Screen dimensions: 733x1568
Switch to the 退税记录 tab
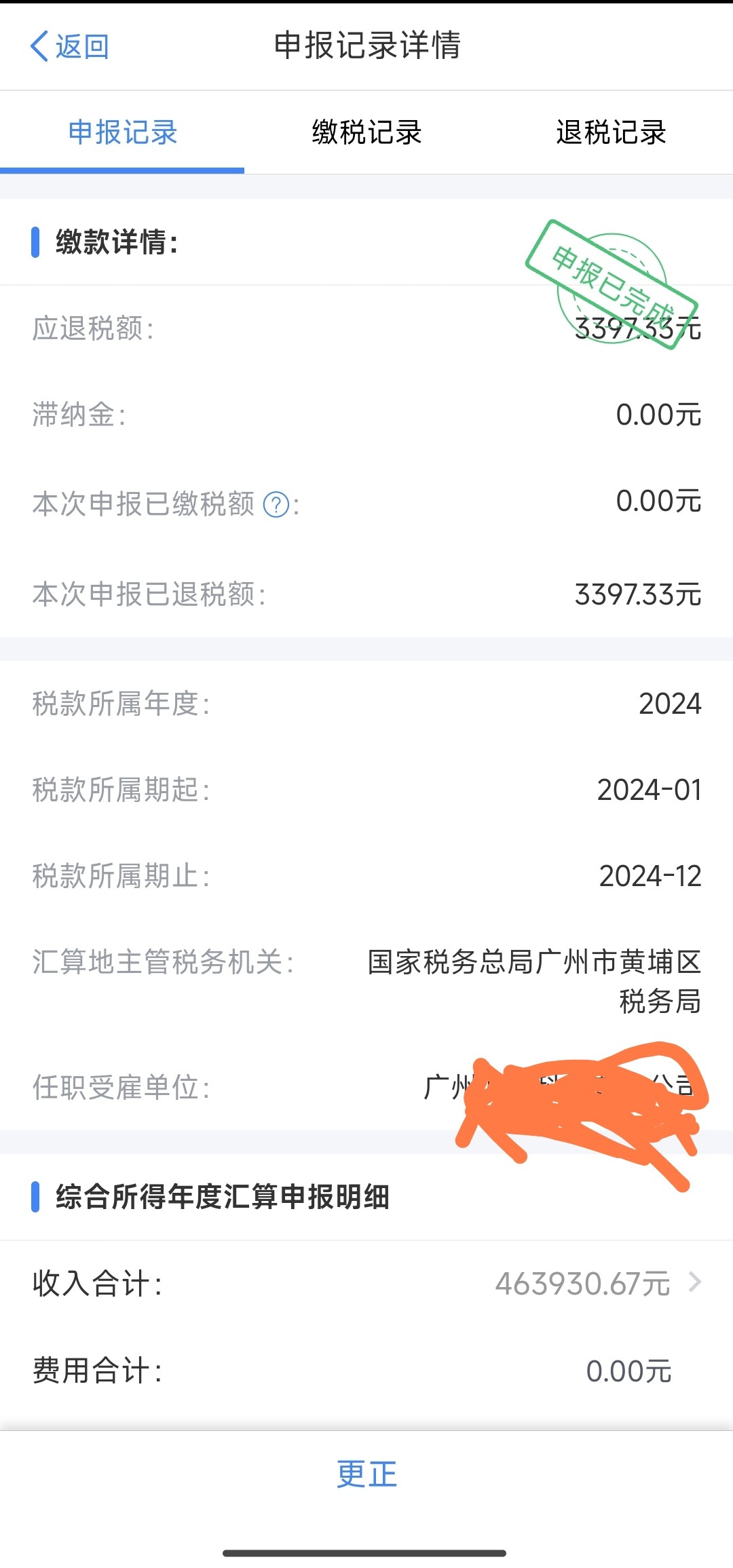[x=611, y=132]
